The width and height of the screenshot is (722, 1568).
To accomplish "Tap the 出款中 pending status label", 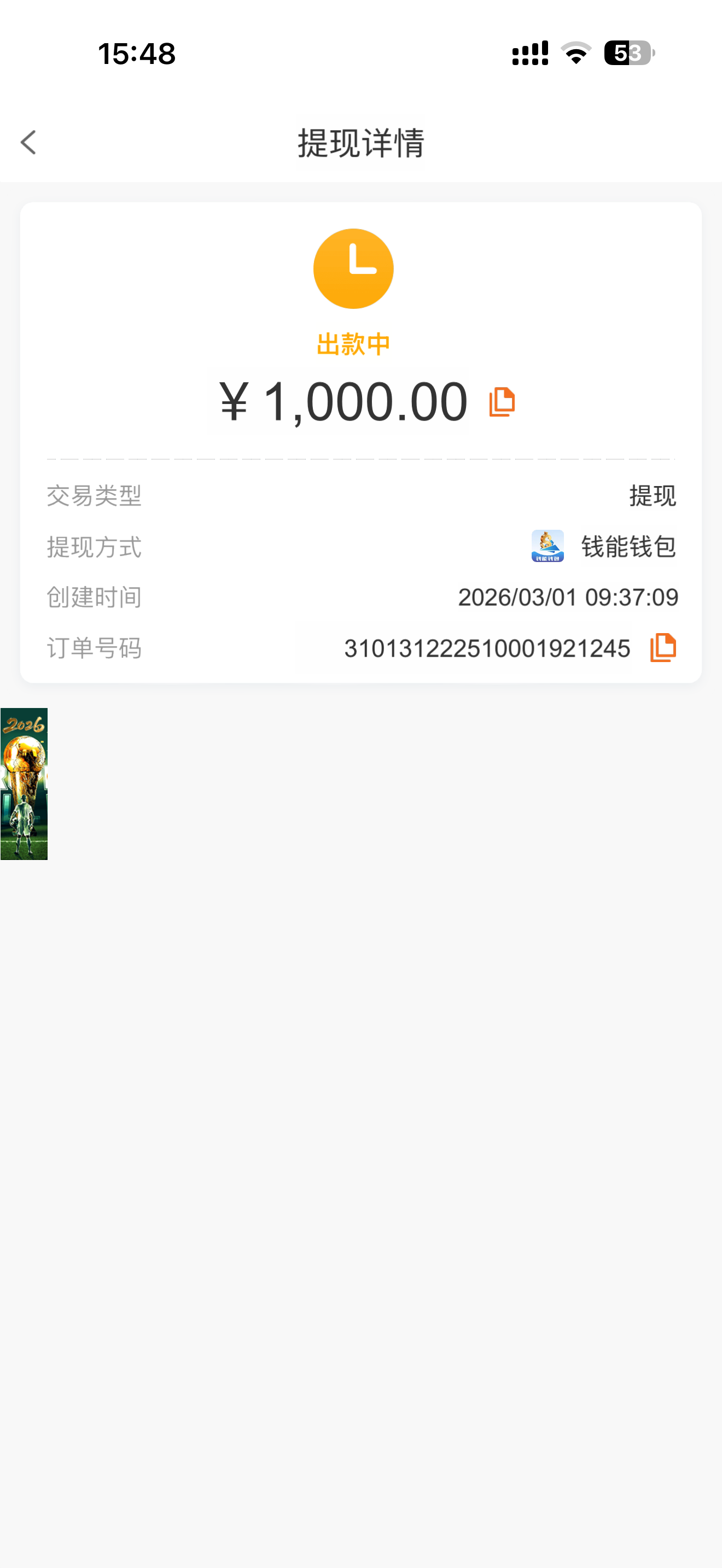I will 353,343.
